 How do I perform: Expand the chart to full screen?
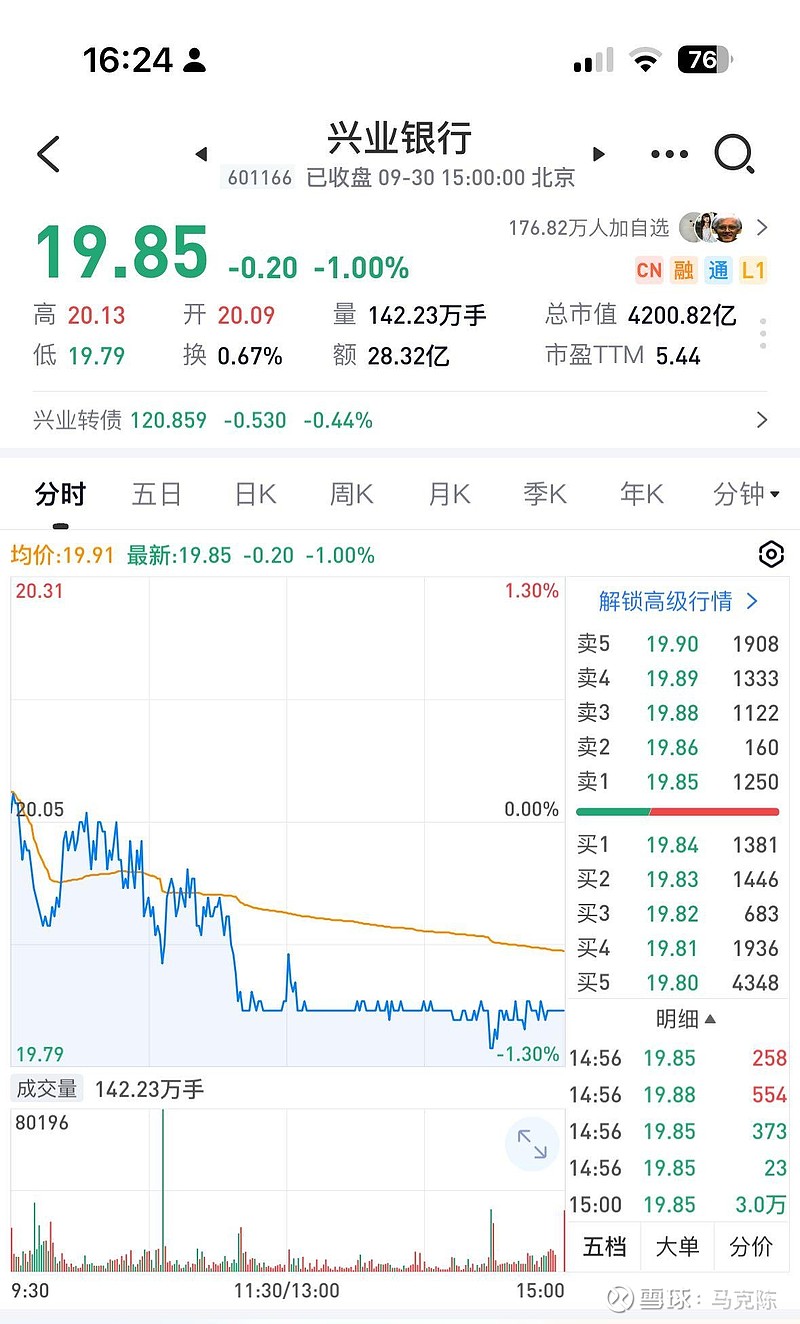(532, 1144)
